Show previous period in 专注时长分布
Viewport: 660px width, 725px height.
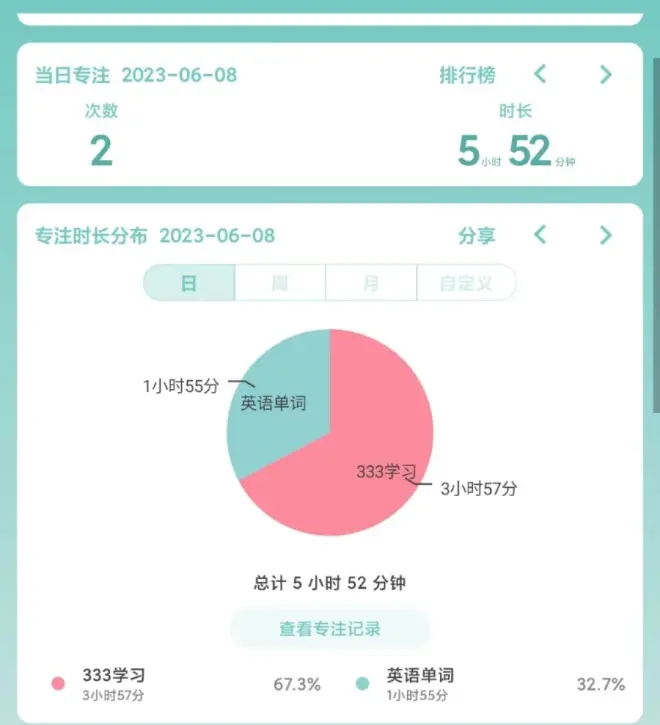[540, 235]
